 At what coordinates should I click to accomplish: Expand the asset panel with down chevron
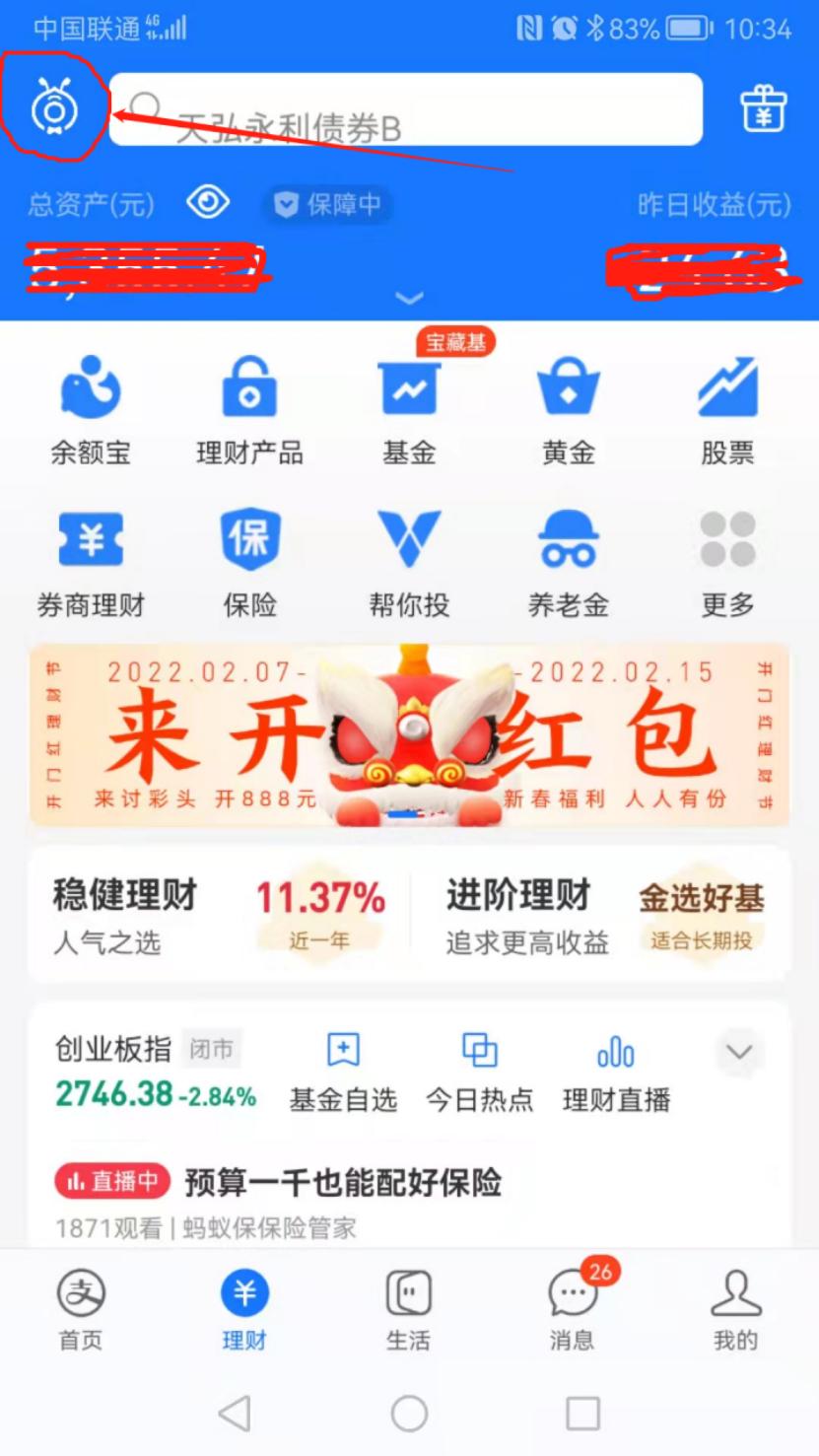pos(409,298)
